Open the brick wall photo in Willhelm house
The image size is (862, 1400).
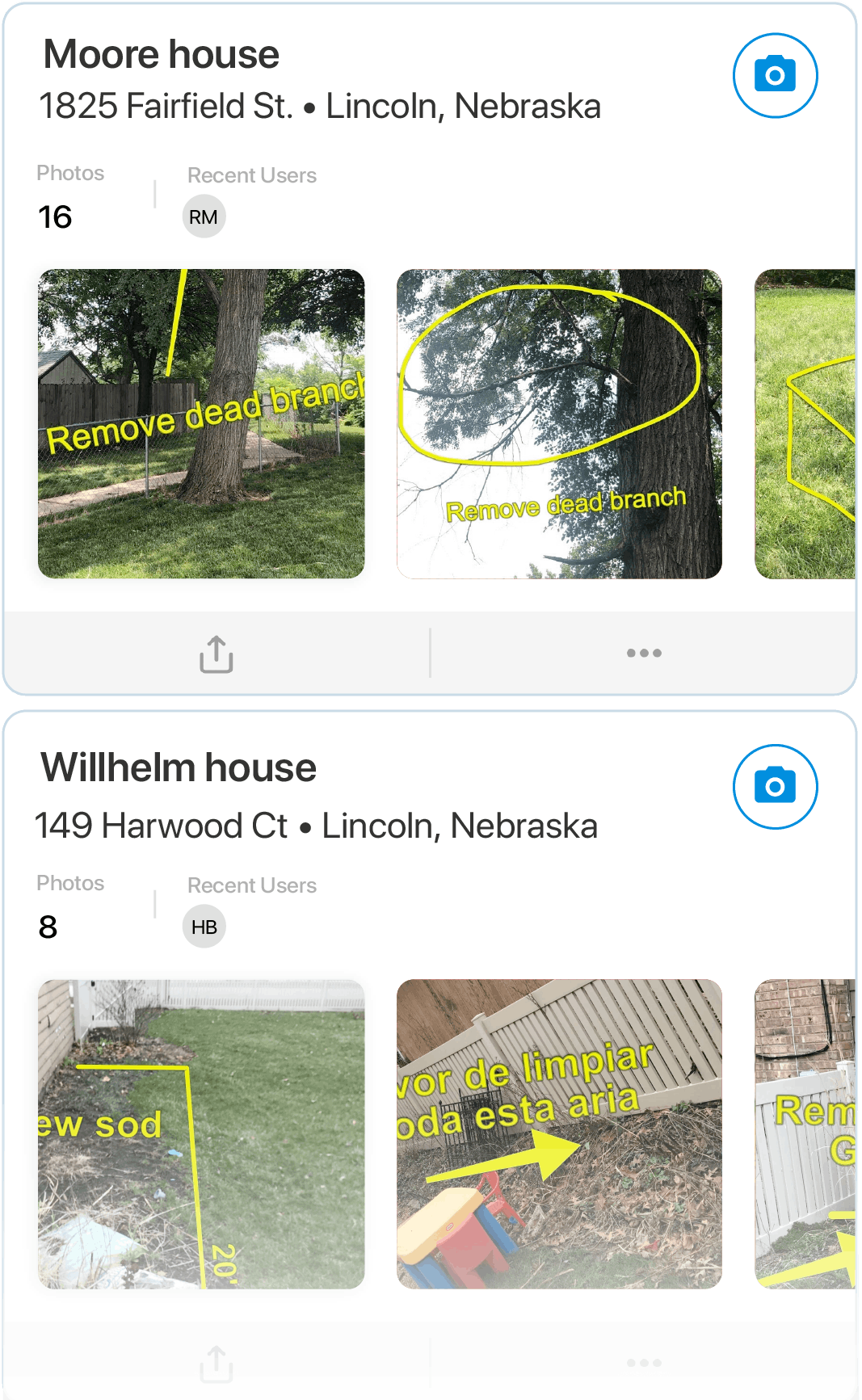[805, 1133]
